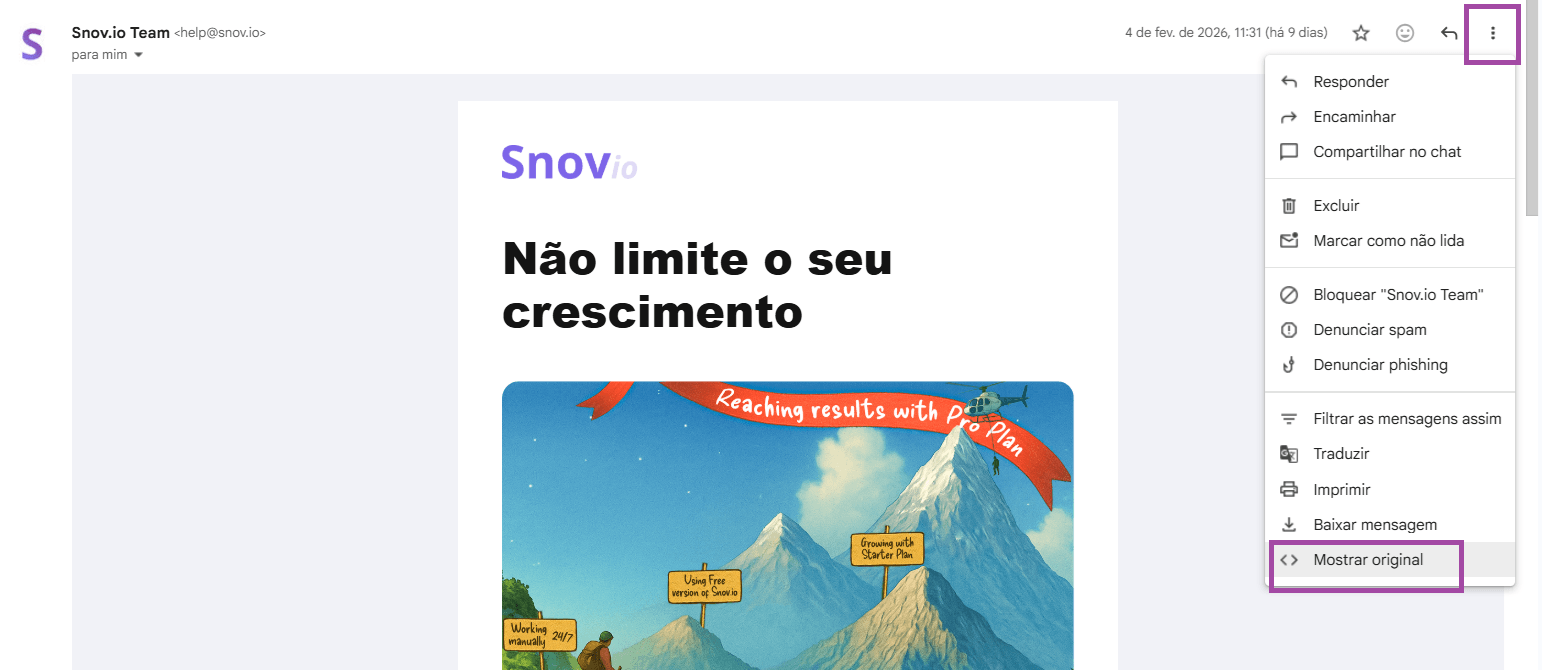Select Denunciar phishing
The height and width of the screenshot is (670, 1542).
[1380, 365]
